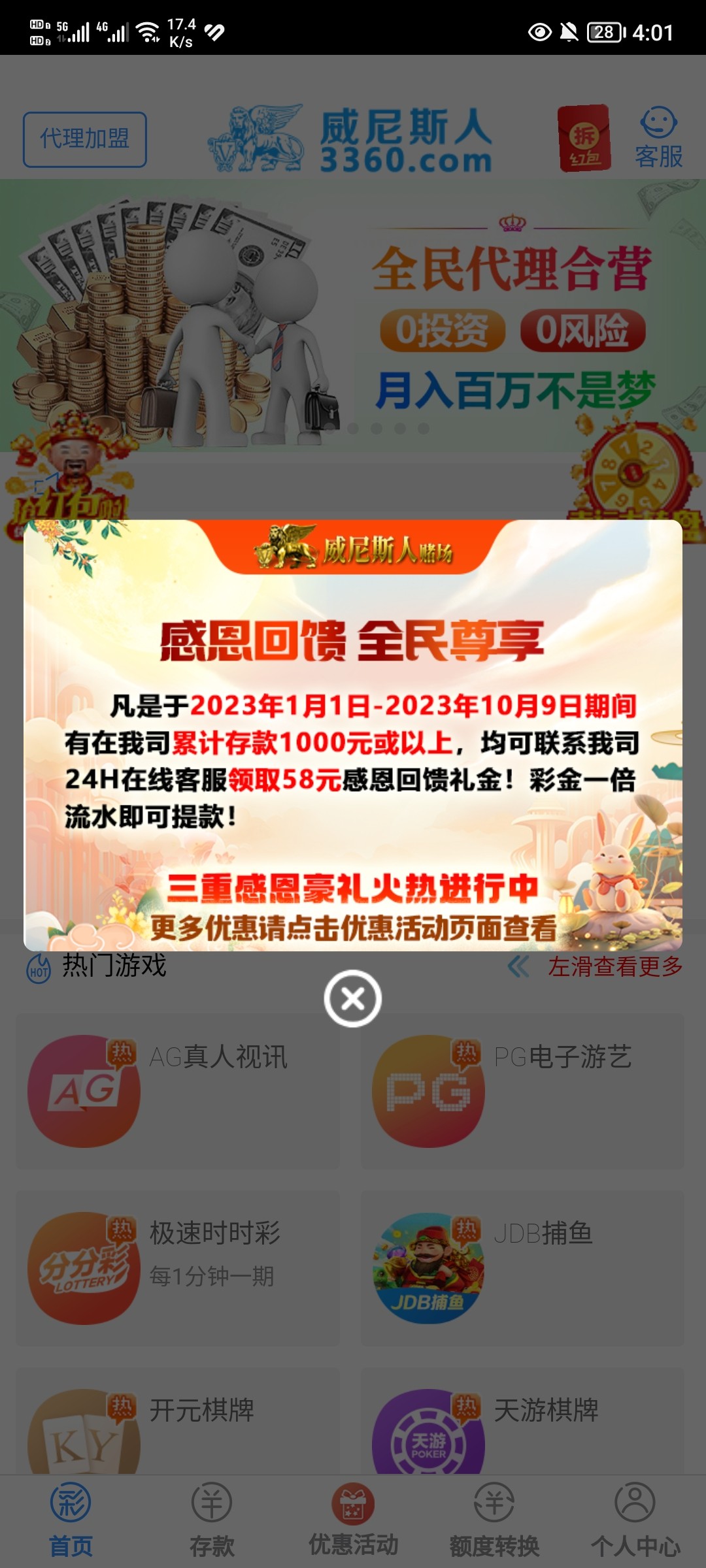Open the red envelope 拆红包 icon
The image size is (706, 1568).
click(584, 138)
